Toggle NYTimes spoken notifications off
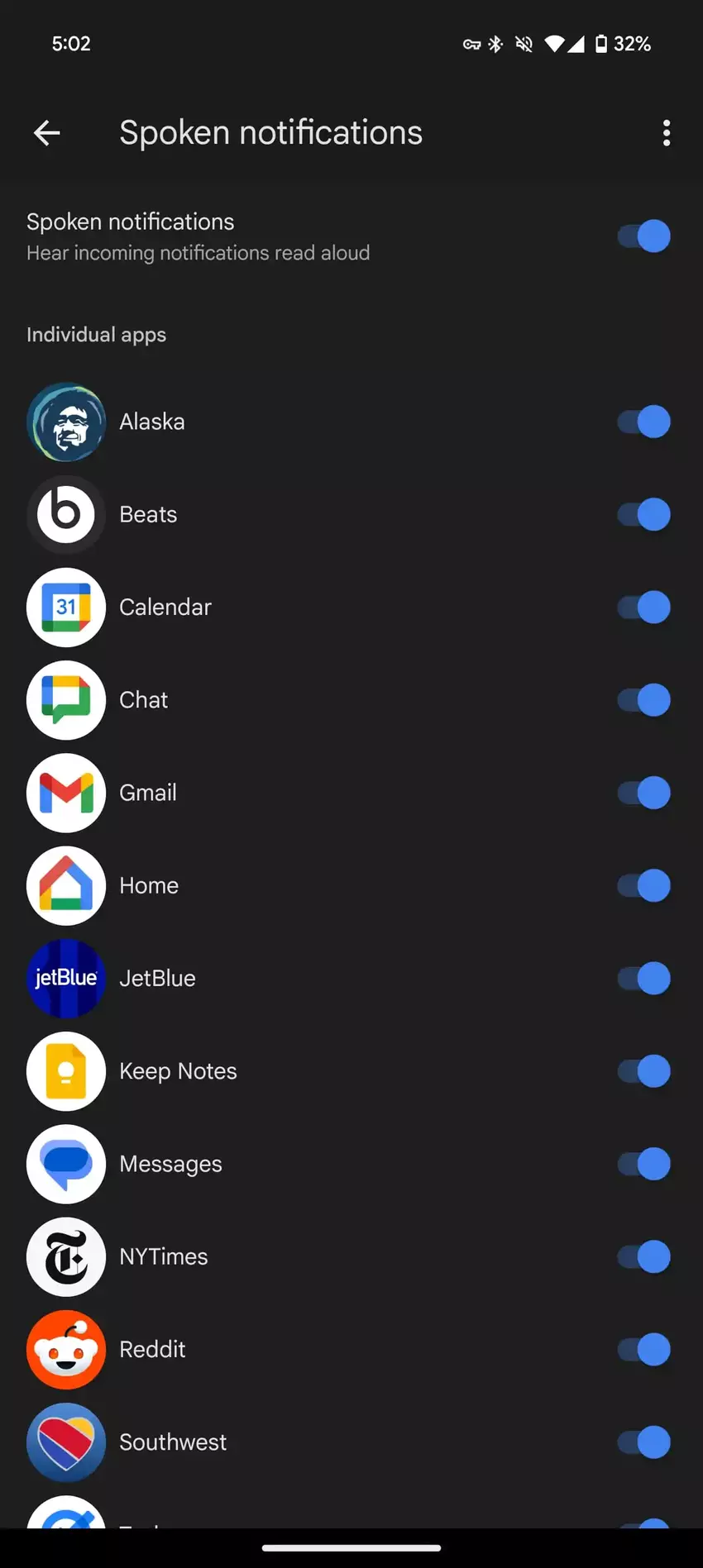The width and height of the screenshot is (703, 1568). coord(643,1256)
